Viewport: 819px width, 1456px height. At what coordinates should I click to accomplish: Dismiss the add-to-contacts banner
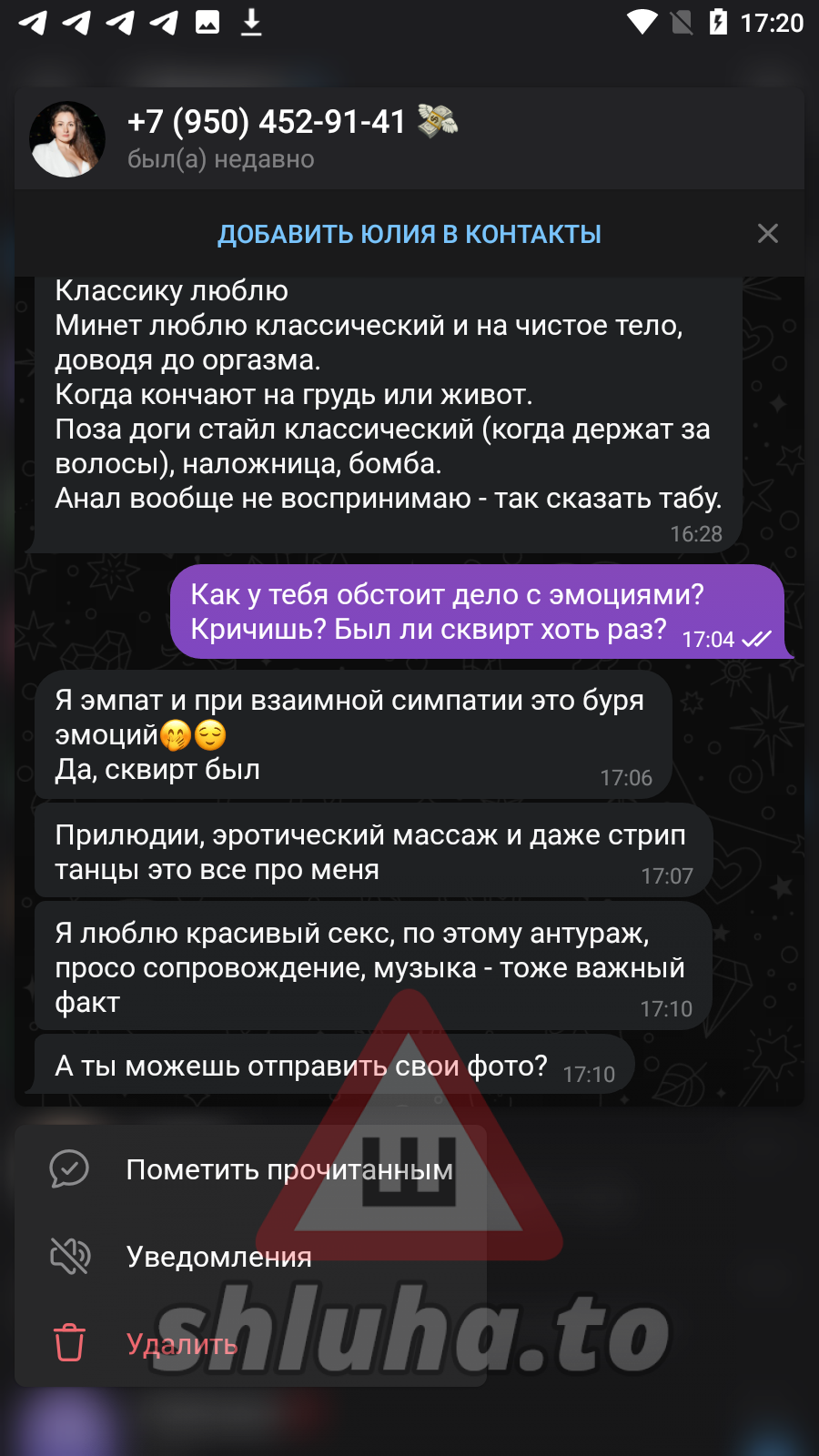click(767, 234)
